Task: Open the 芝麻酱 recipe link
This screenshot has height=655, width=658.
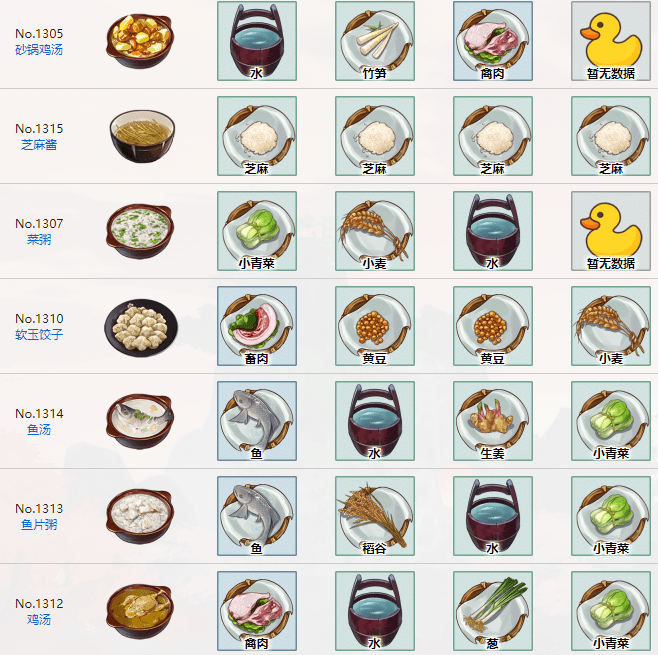Action: (x=39, y=144)
